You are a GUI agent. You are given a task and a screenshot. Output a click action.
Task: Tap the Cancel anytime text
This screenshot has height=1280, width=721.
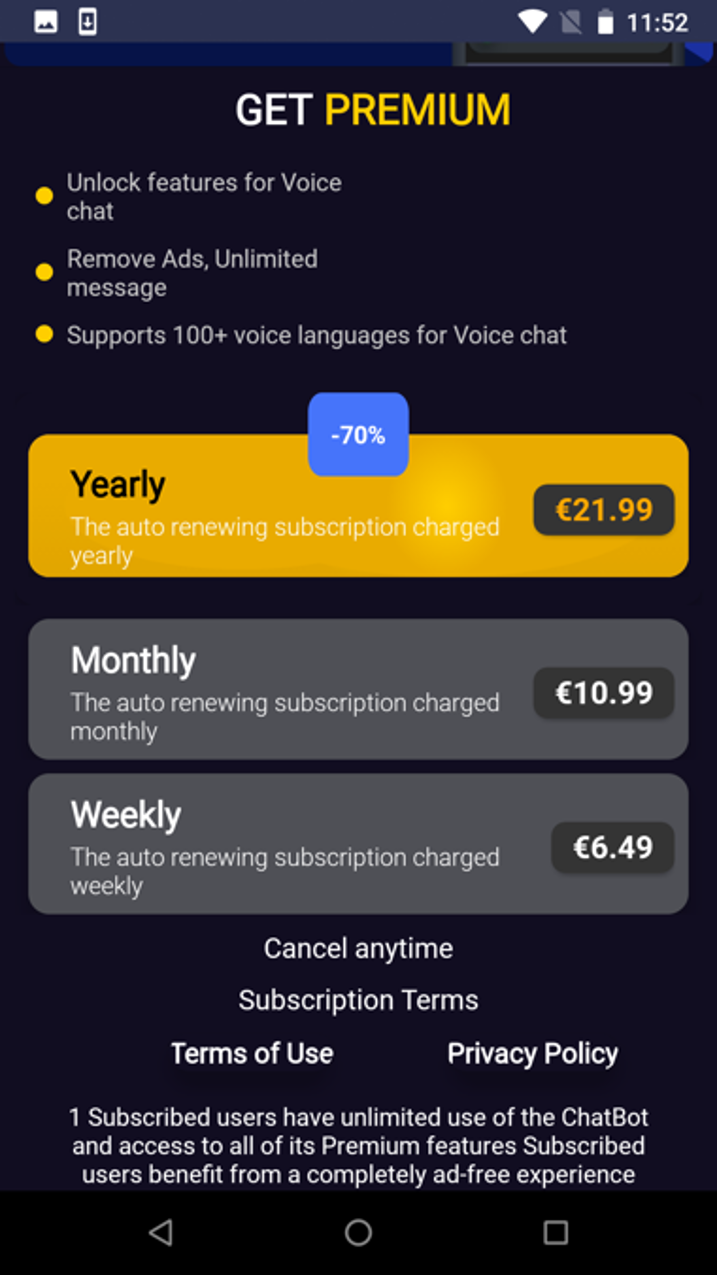(x=358, y=948)
